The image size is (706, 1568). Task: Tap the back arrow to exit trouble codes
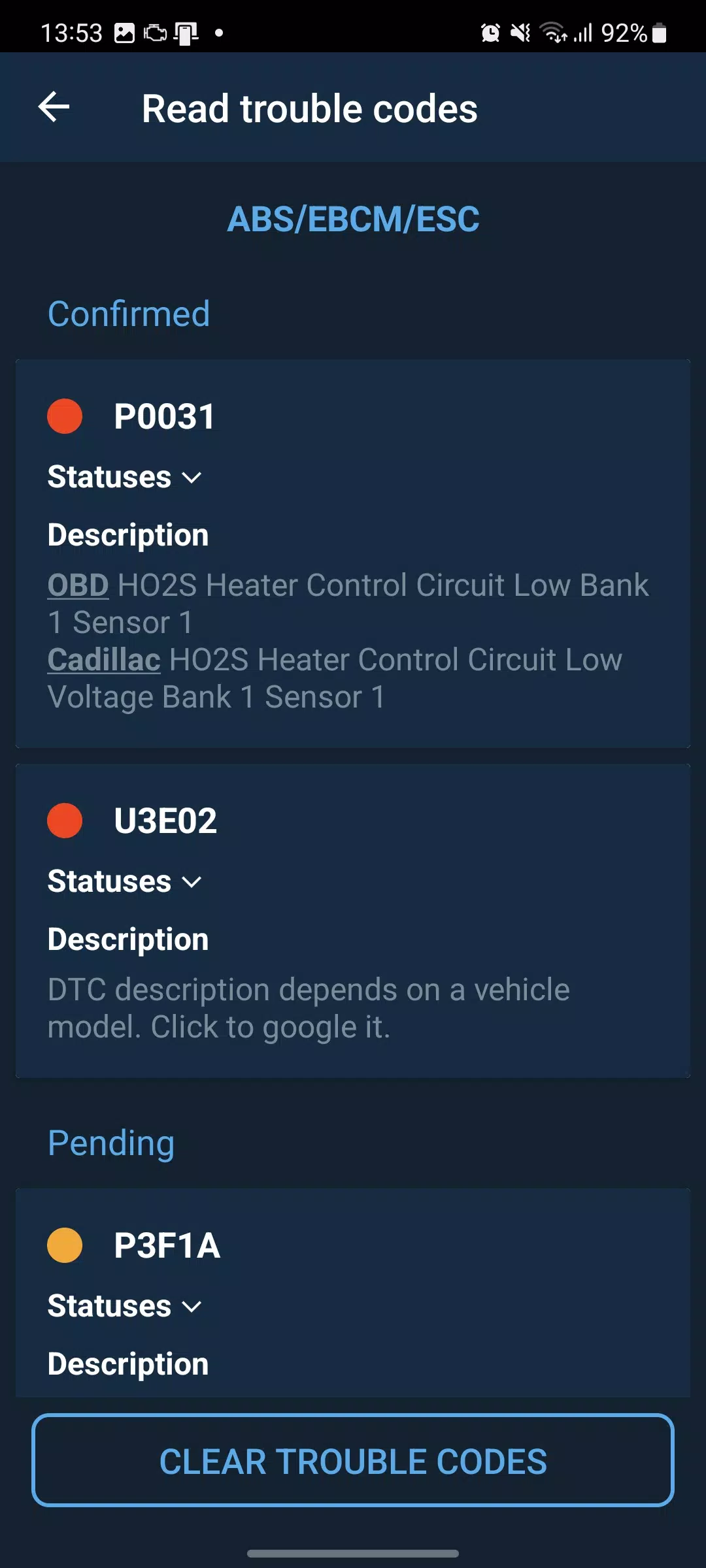(x=53, y=106)
